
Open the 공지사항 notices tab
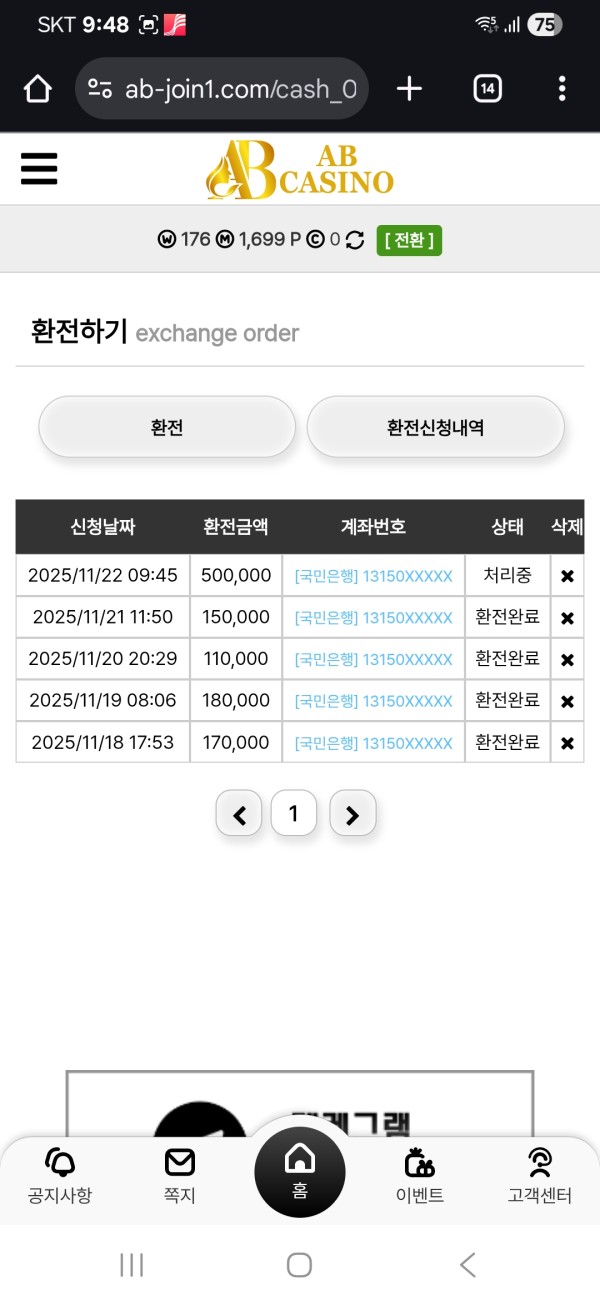click(x=60, y=1176)
